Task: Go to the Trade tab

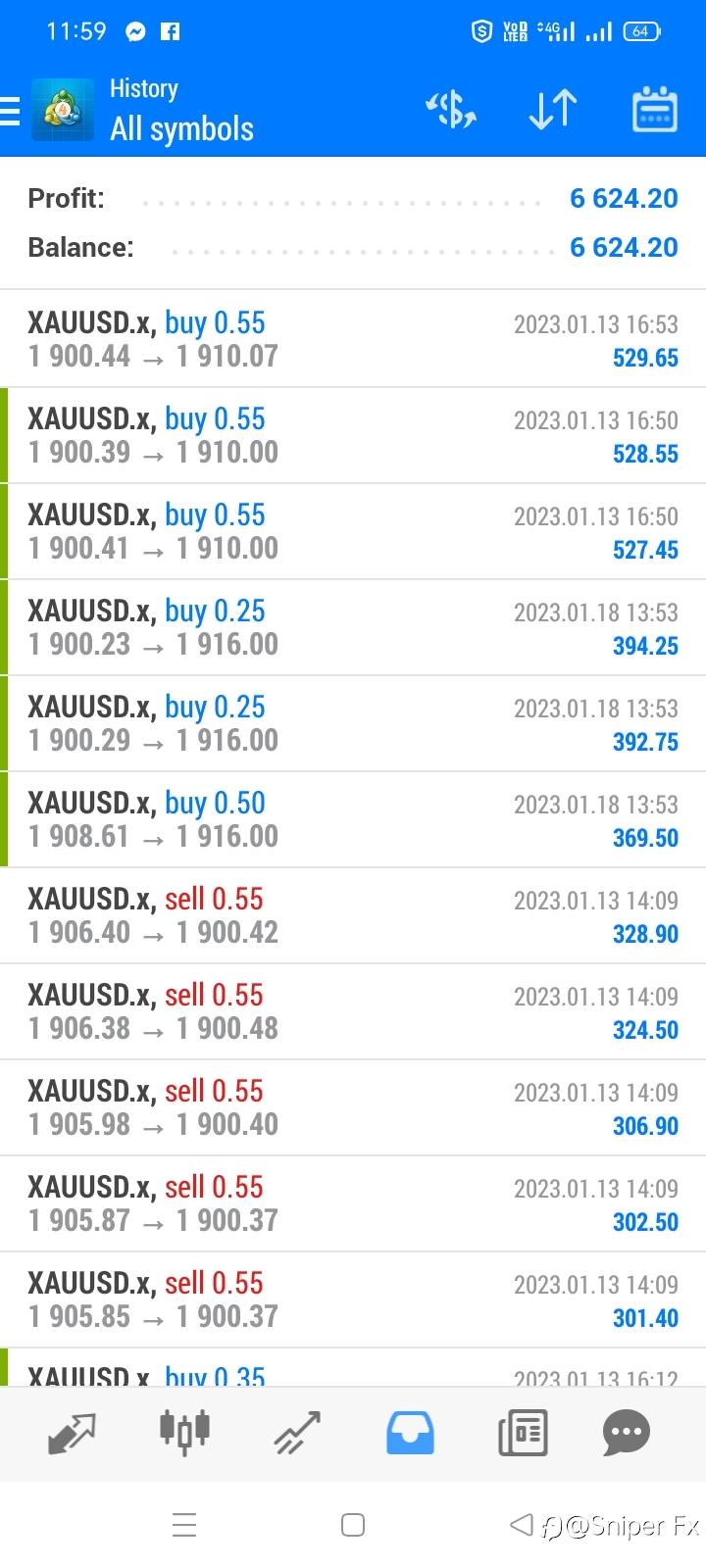Action: pyautogui.click(x=297, y=1433)
